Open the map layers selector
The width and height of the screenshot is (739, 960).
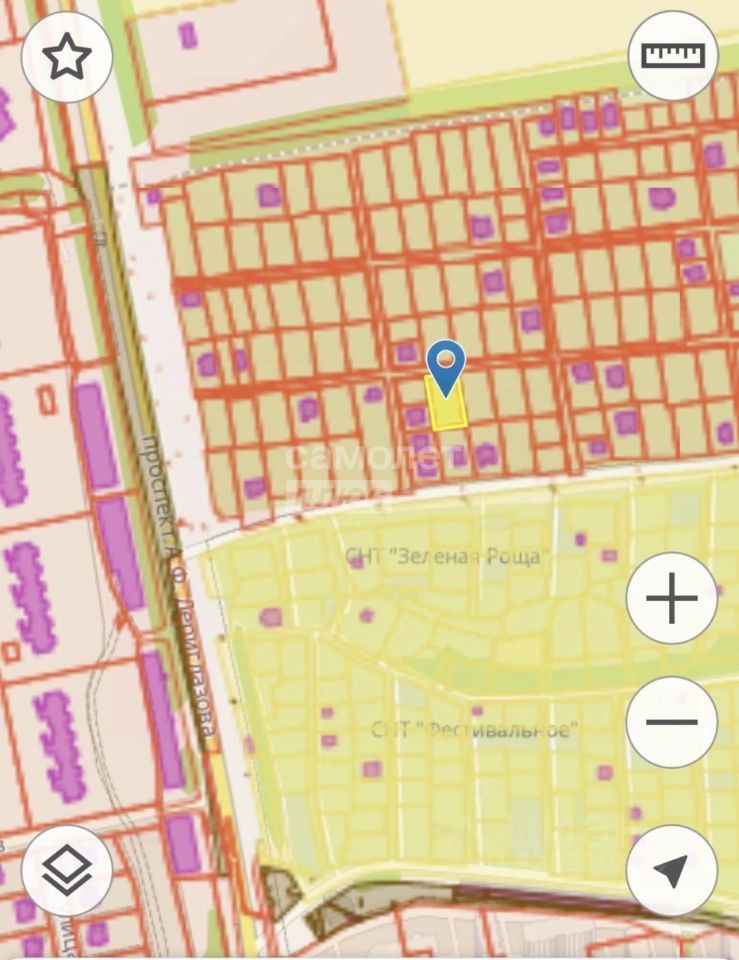coord(66,869)
